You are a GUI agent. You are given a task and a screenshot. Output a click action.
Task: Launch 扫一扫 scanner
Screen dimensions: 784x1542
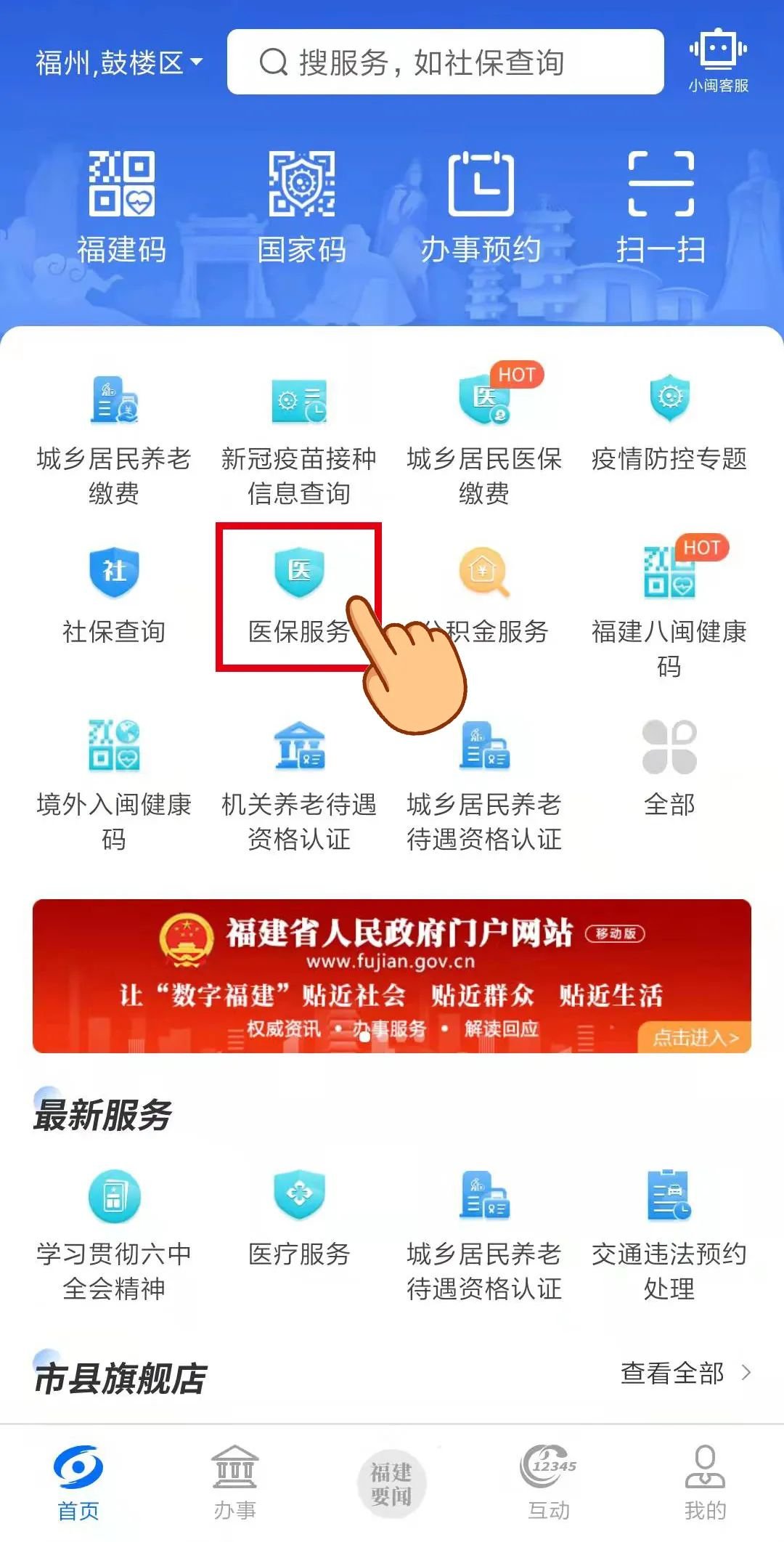(x=661, y=207)
